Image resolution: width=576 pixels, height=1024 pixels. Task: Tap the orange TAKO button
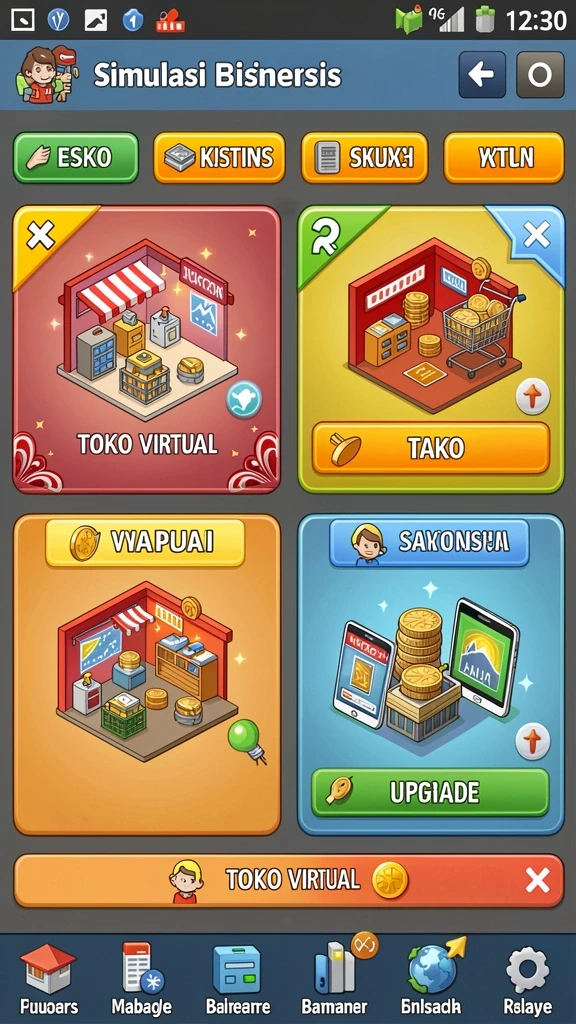[x=430, y=449]
